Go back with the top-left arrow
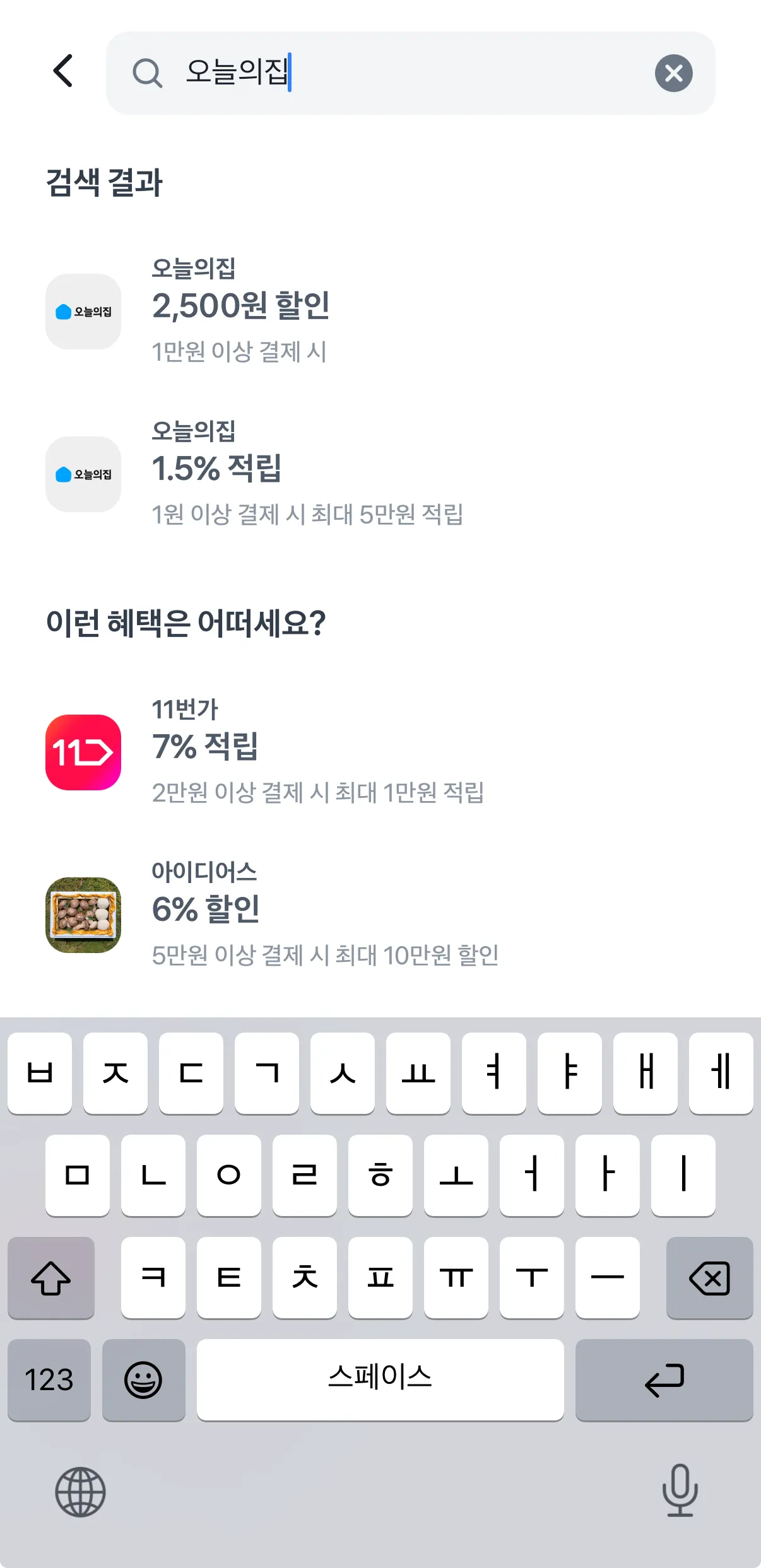 click(63, 71)
